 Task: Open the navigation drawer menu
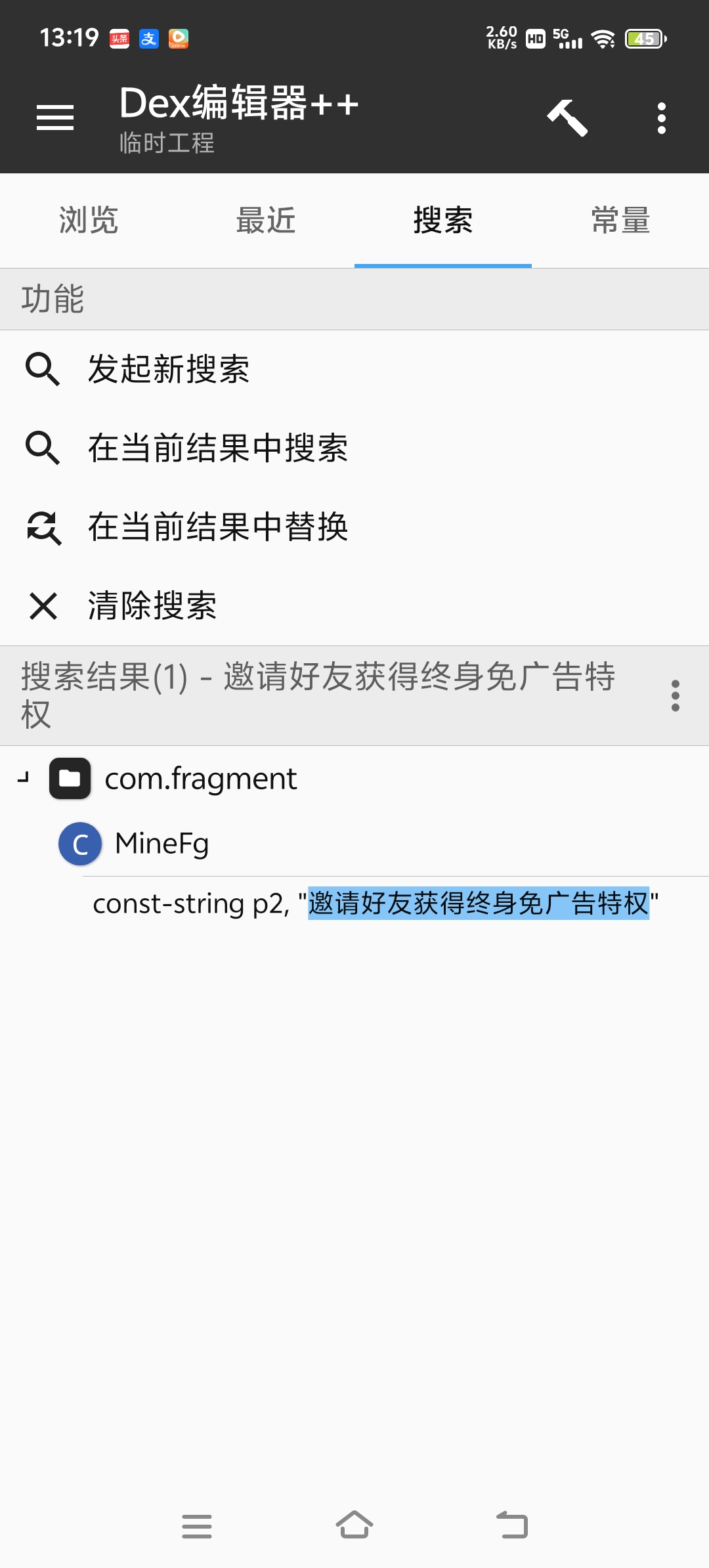pyautogui.click(x=55, y=118)
